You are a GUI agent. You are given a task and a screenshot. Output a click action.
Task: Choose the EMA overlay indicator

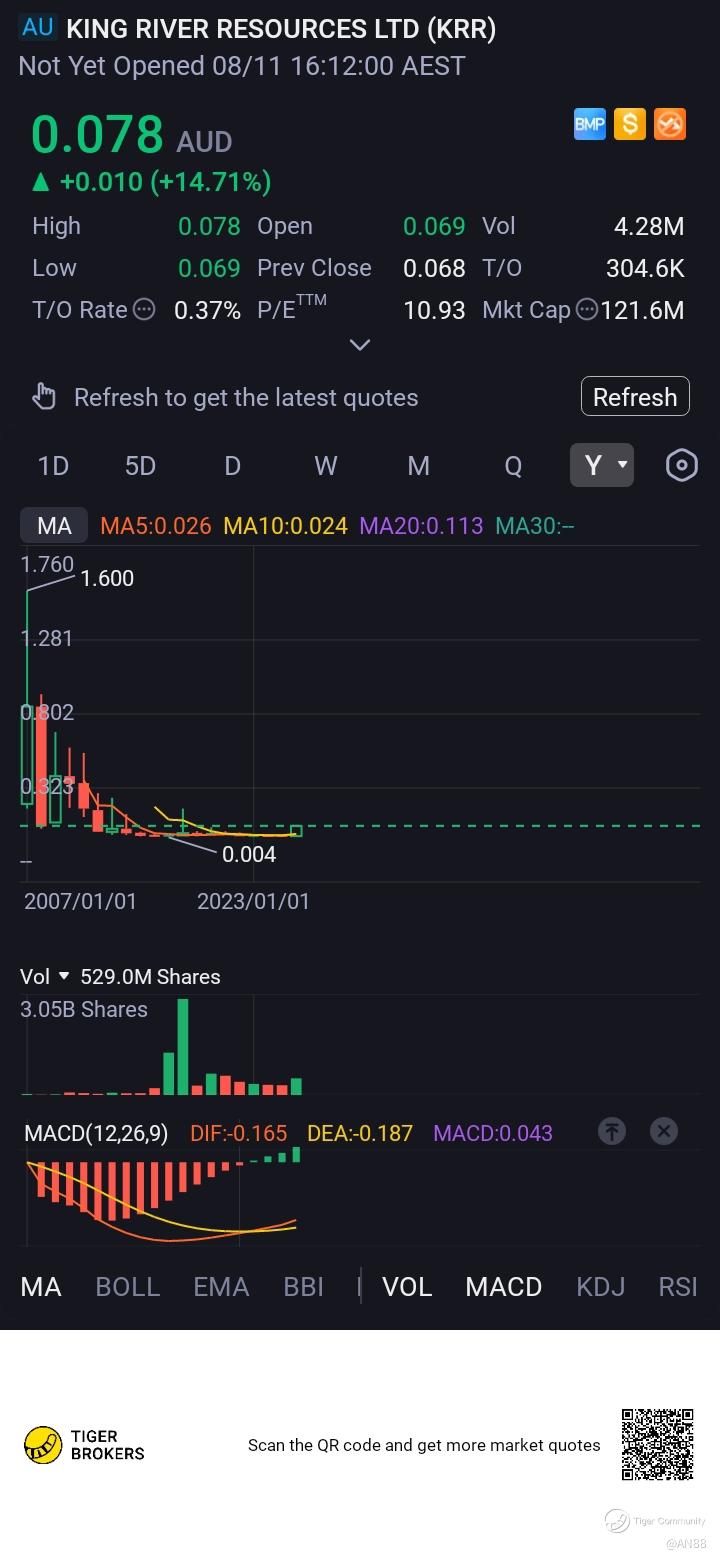221,1287
